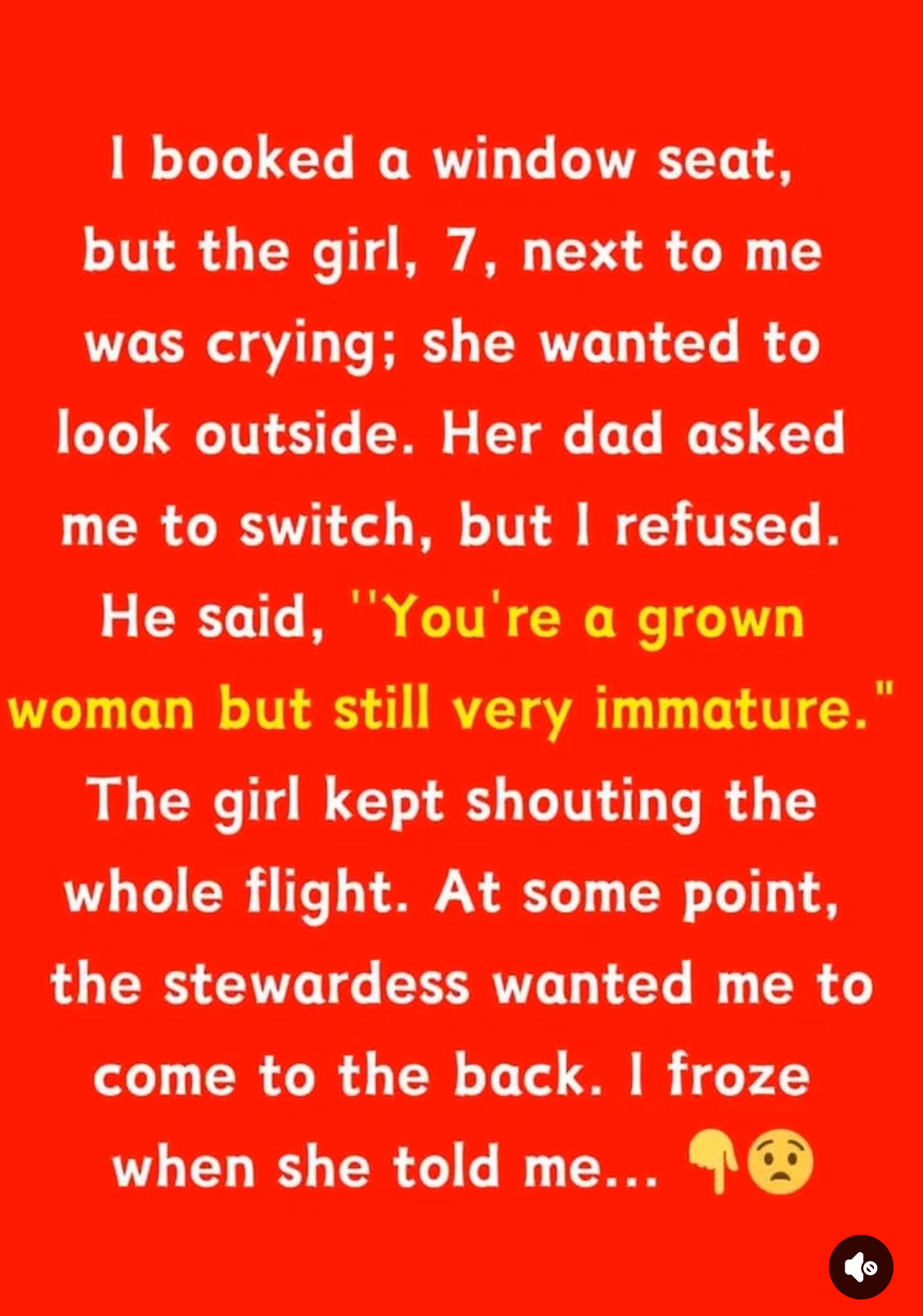923x1316 pixels.
Task: Toggle the video sound mute button
Action: [x=860, y=1266]
